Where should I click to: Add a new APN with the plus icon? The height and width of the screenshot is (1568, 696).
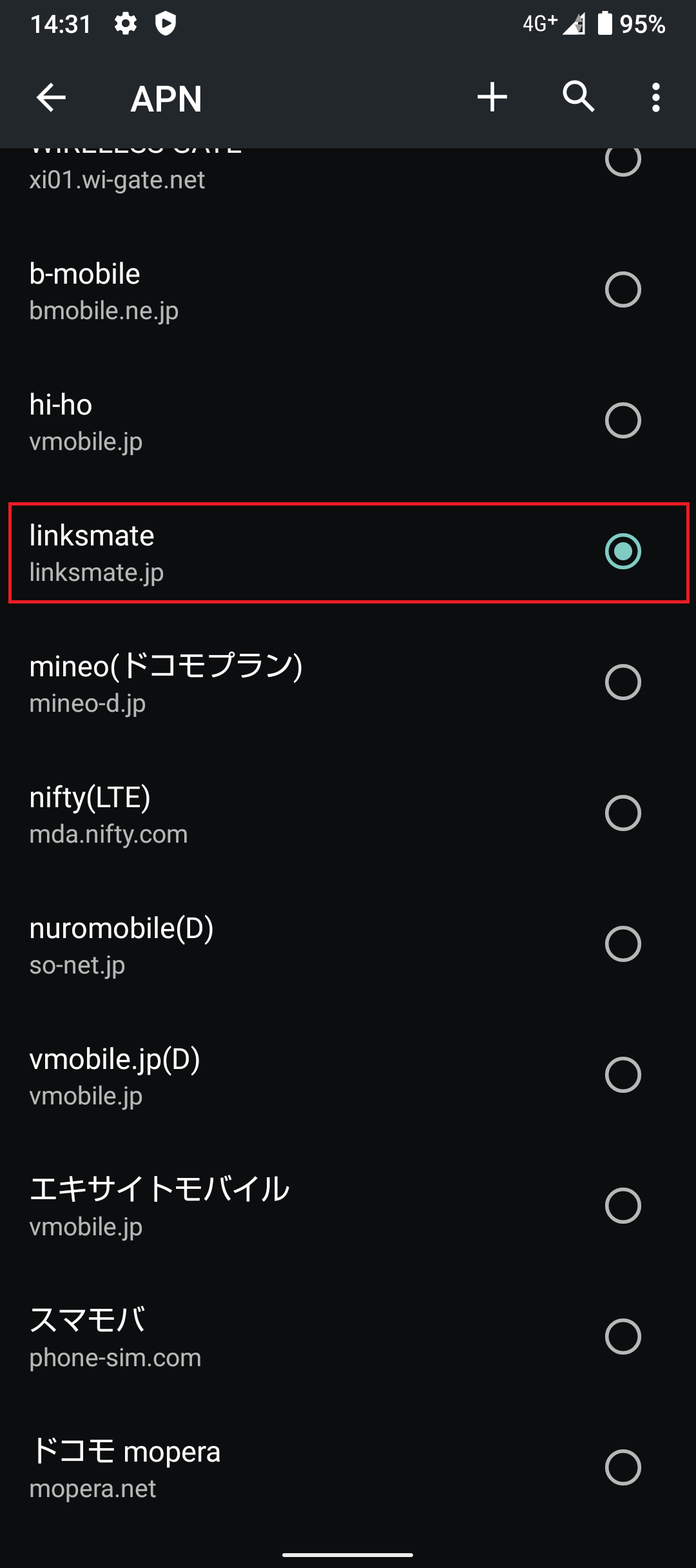(x=492, y=97)
